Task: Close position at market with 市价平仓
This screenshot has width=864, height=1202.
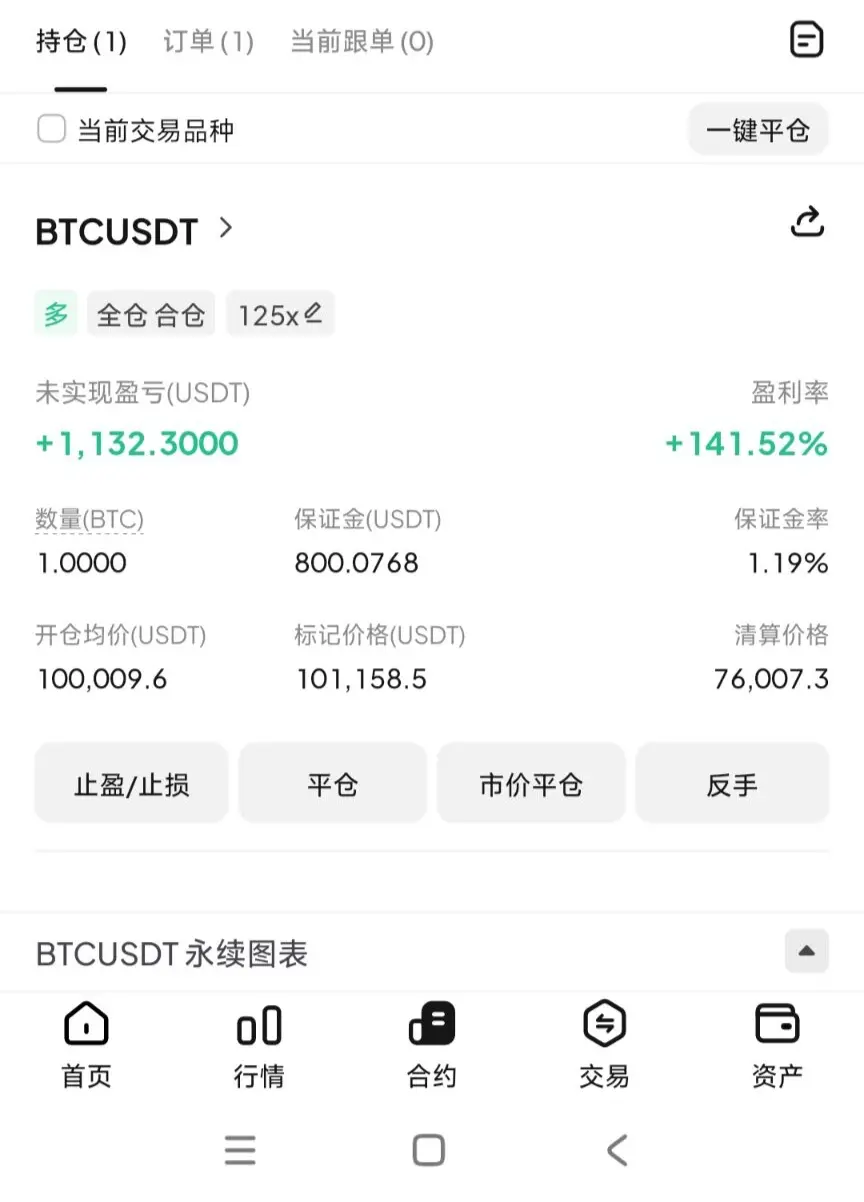Action: coord(531,785)
